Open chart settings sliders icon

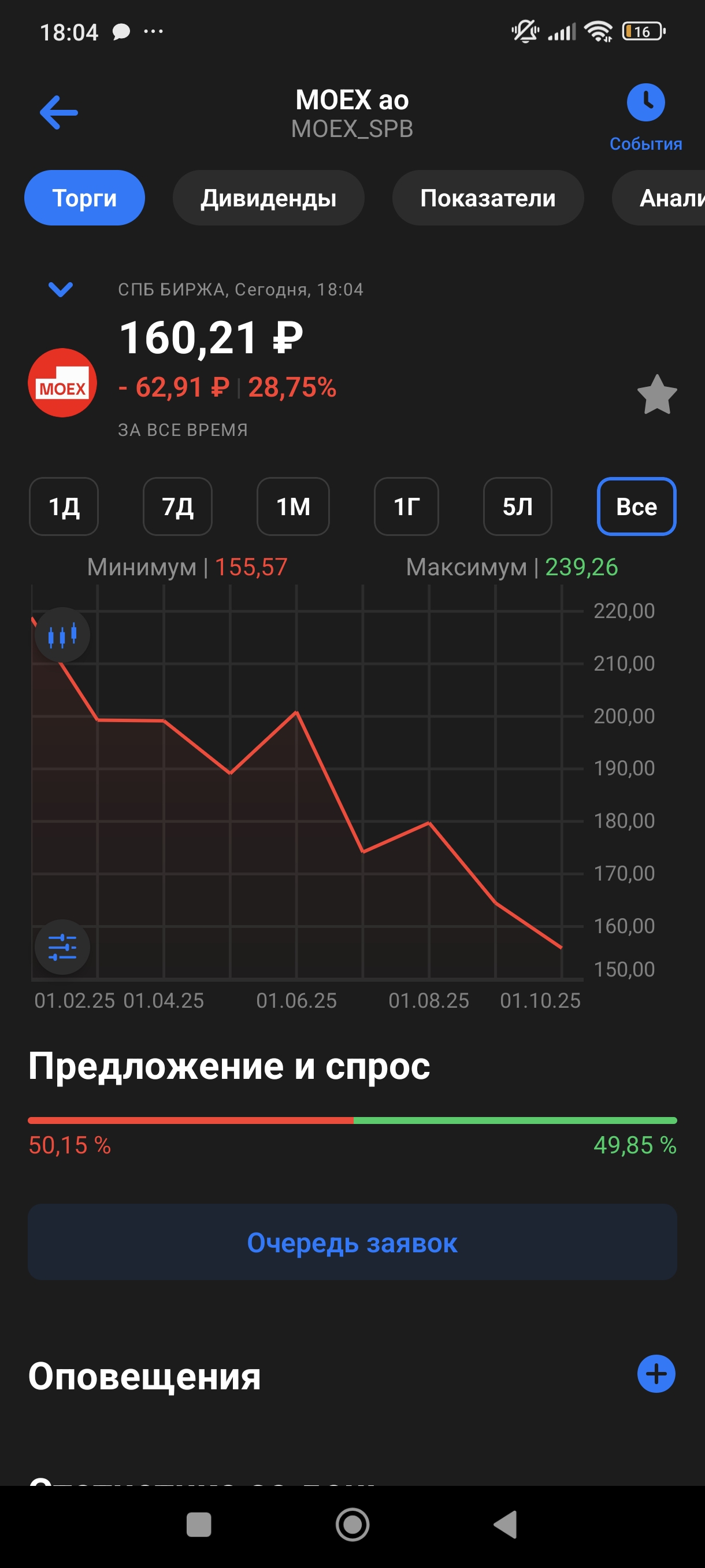pos(62,947)
